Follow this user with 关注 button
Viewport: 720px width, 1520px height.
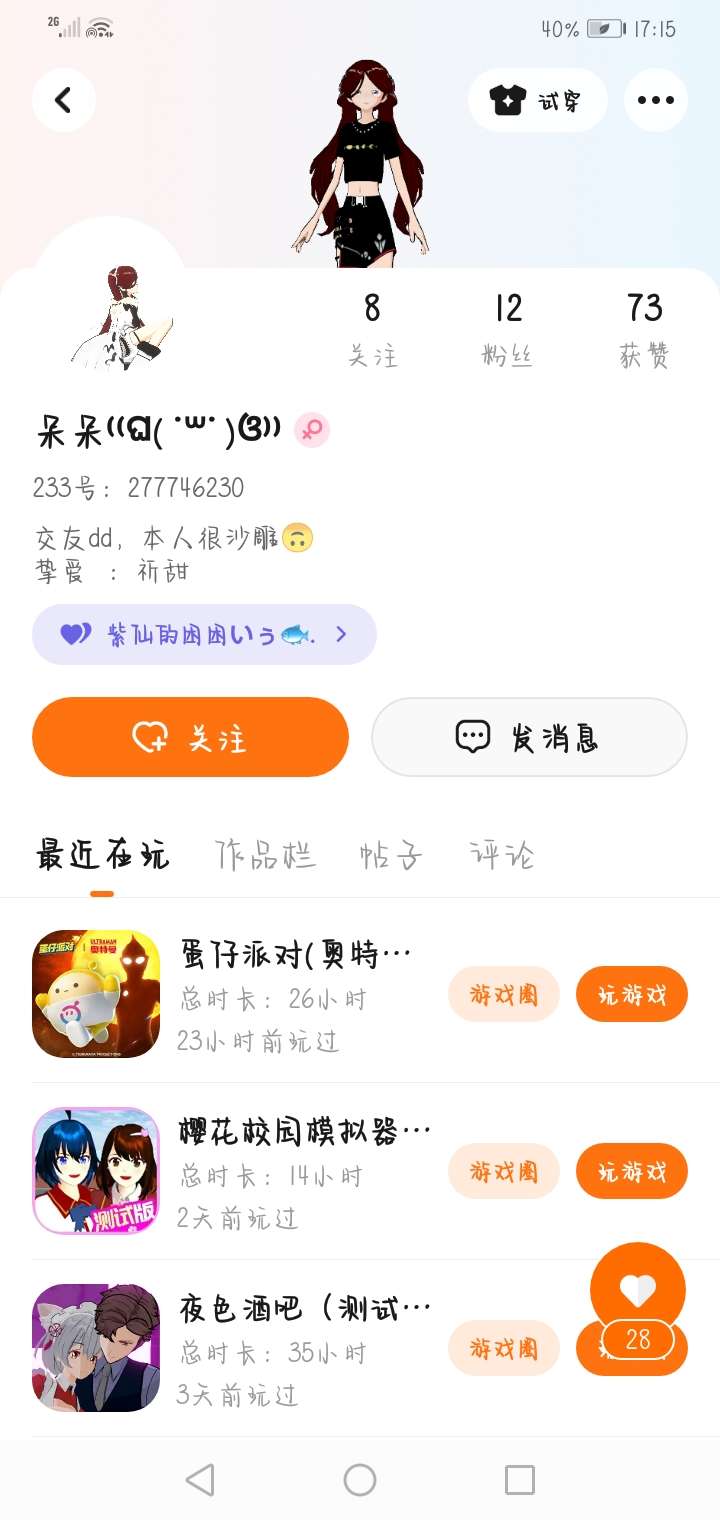tap(190, 737)
